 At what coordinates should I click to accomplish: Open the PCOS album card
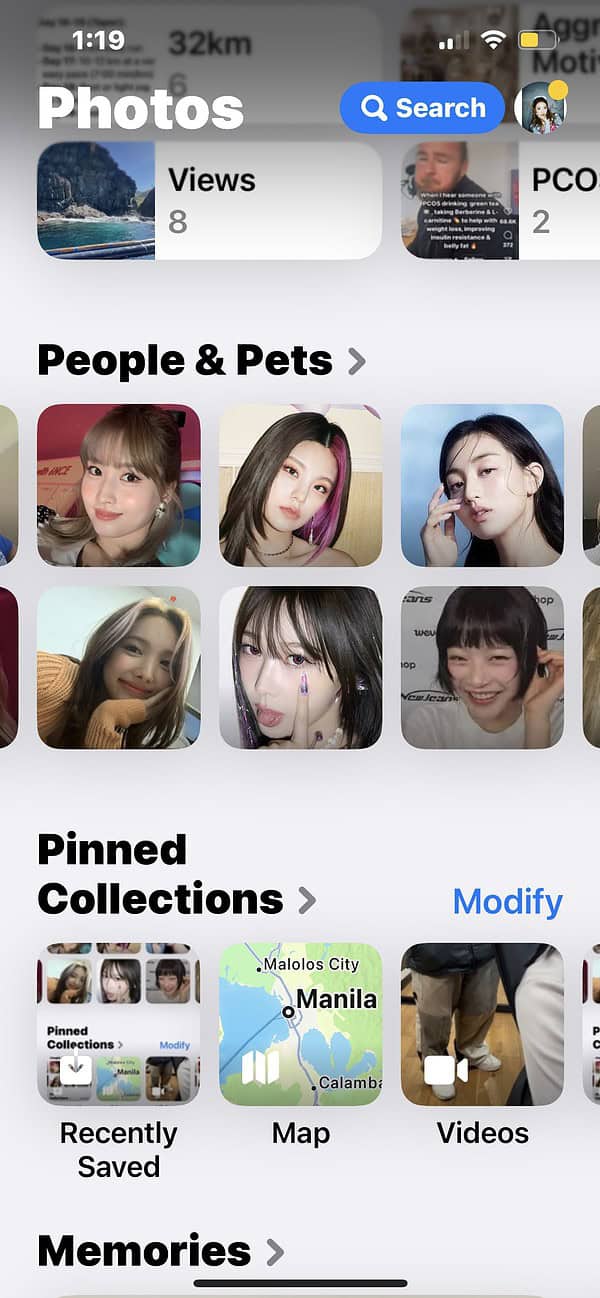[x=500, y=200]
